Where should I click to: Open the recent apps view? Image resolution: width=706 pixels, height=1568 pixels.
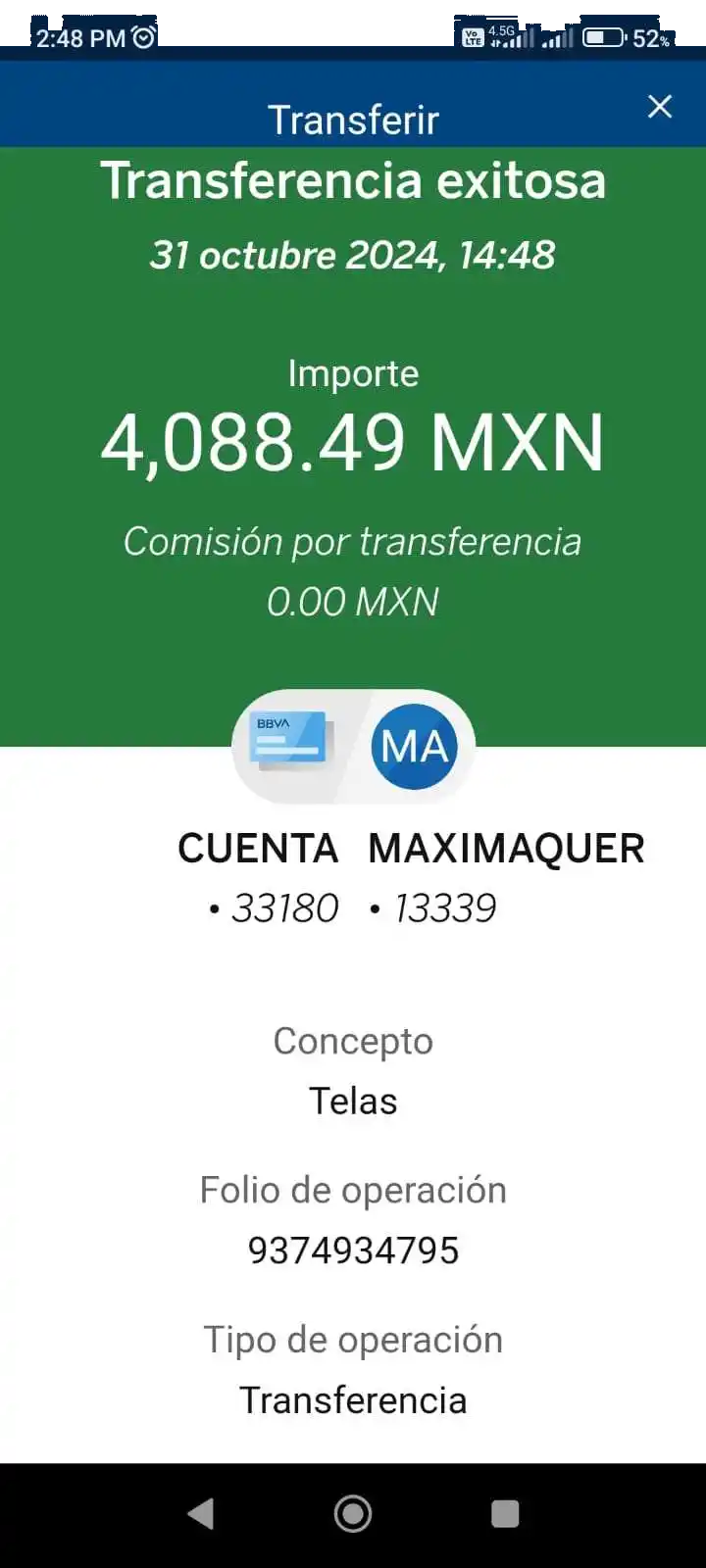[505, 1514]
